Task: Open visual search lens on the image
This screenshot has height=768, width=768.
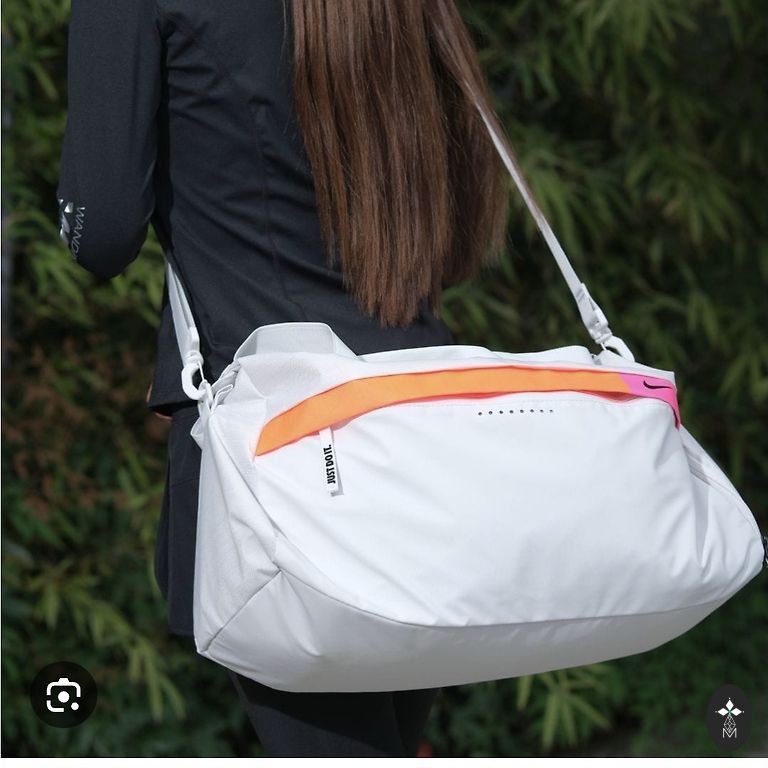Action: pyautogui.click(x=63, y=694)
